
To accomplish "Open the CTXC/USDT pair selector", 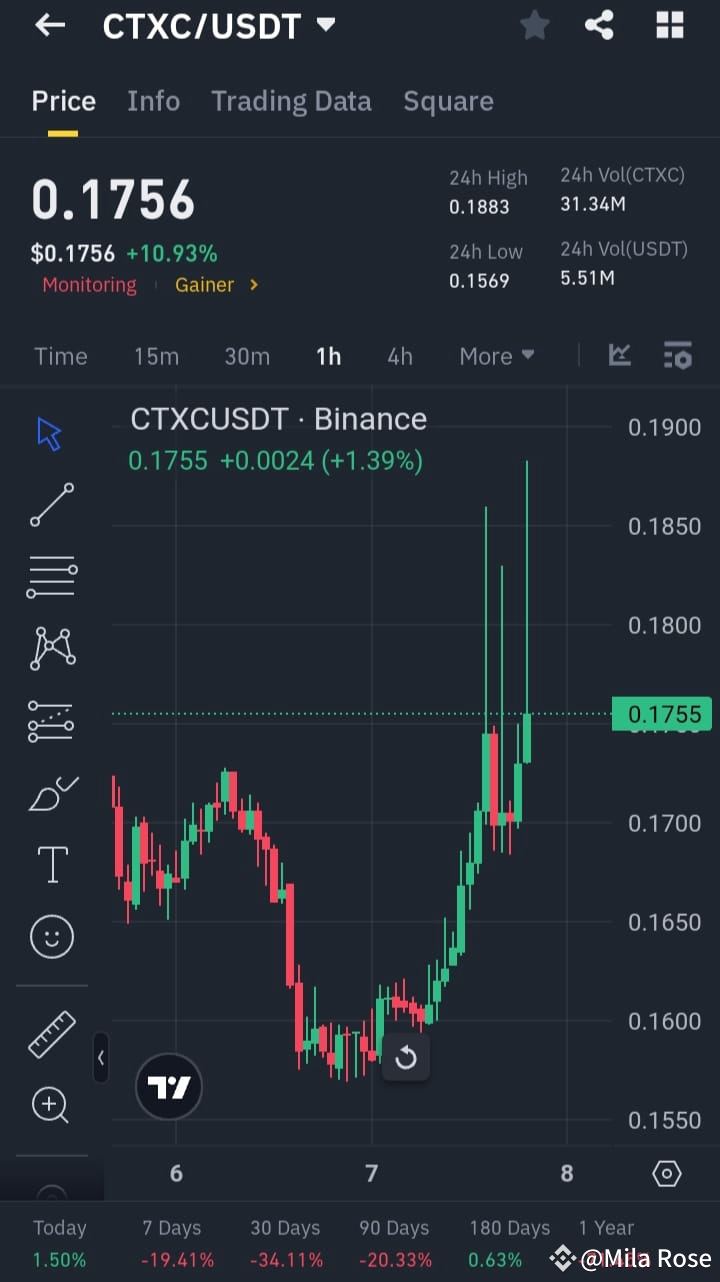I will (x=220, y=25).
